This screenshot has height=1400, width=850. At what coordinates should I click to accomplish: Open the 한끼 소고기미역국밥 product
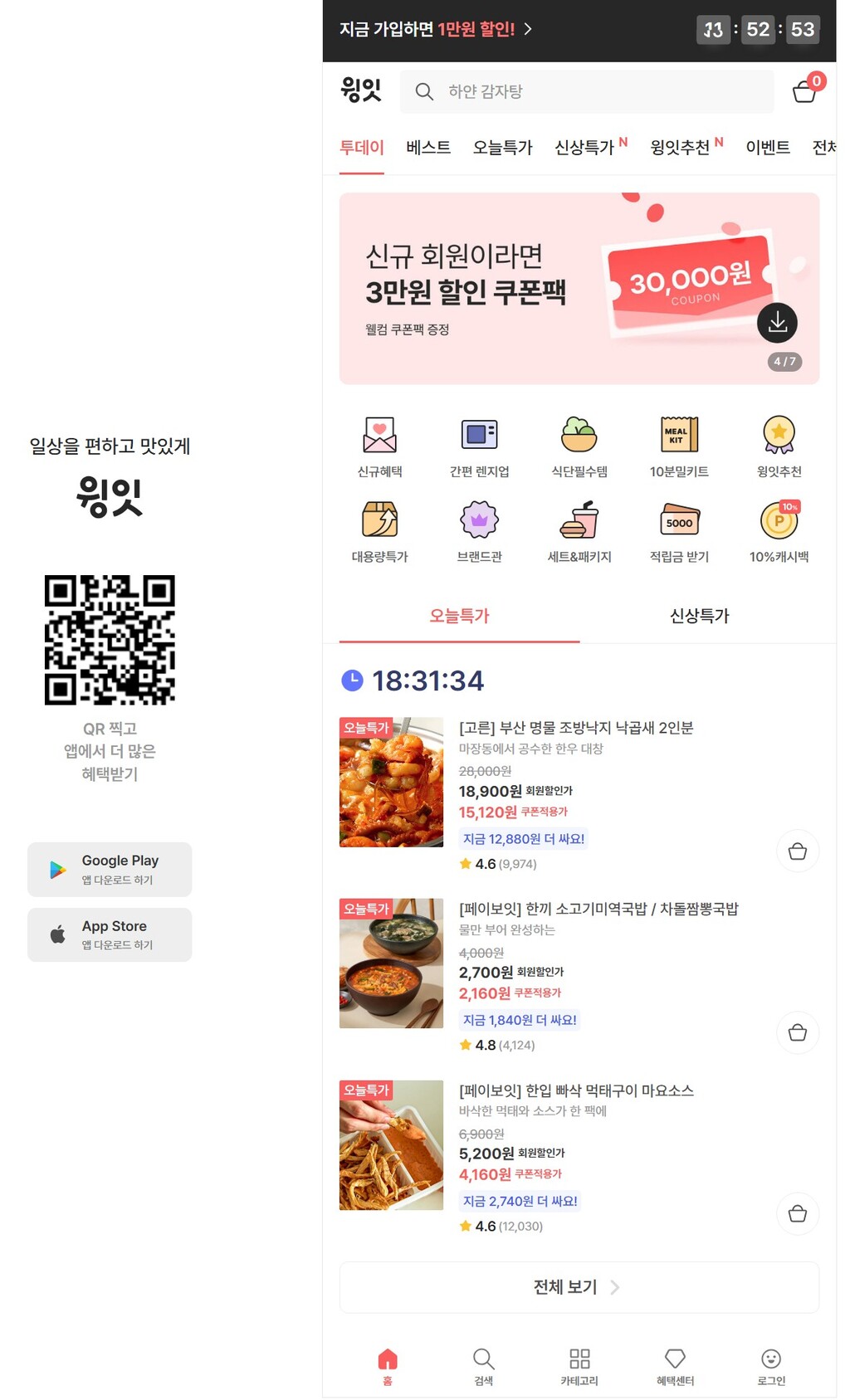598,909
